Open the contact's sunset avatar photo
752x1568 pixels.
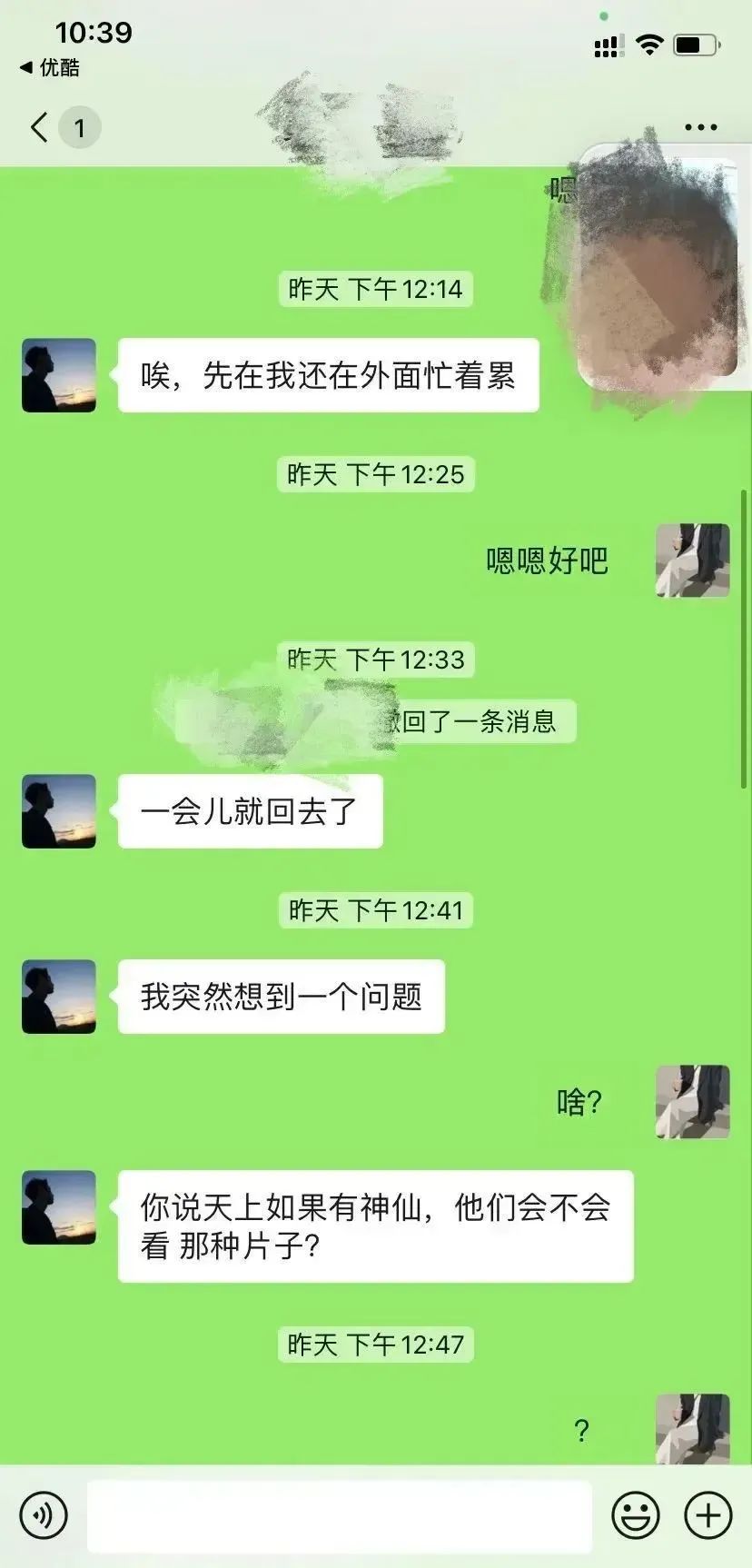[58, 372]
